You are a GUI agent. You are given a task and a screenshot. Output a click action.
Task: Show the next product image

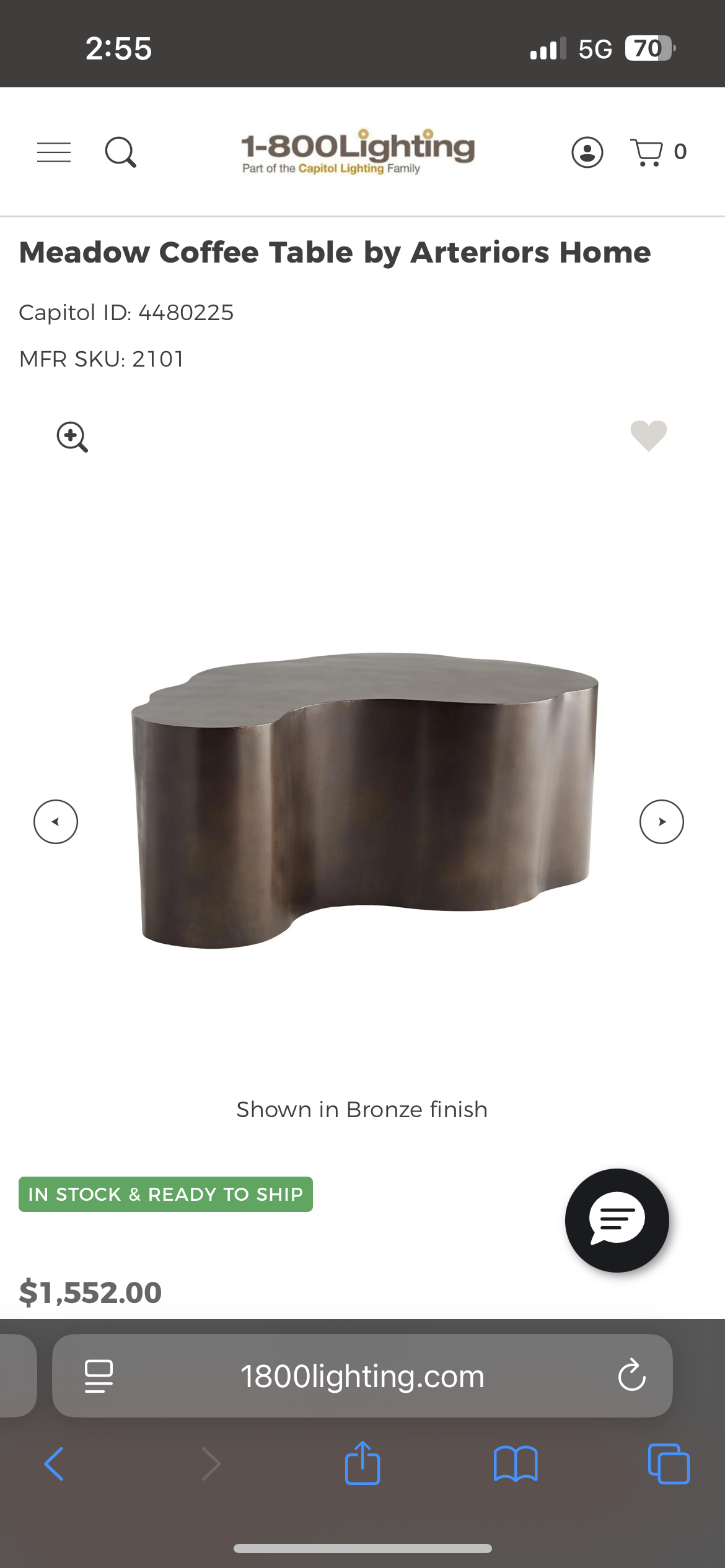661,822
